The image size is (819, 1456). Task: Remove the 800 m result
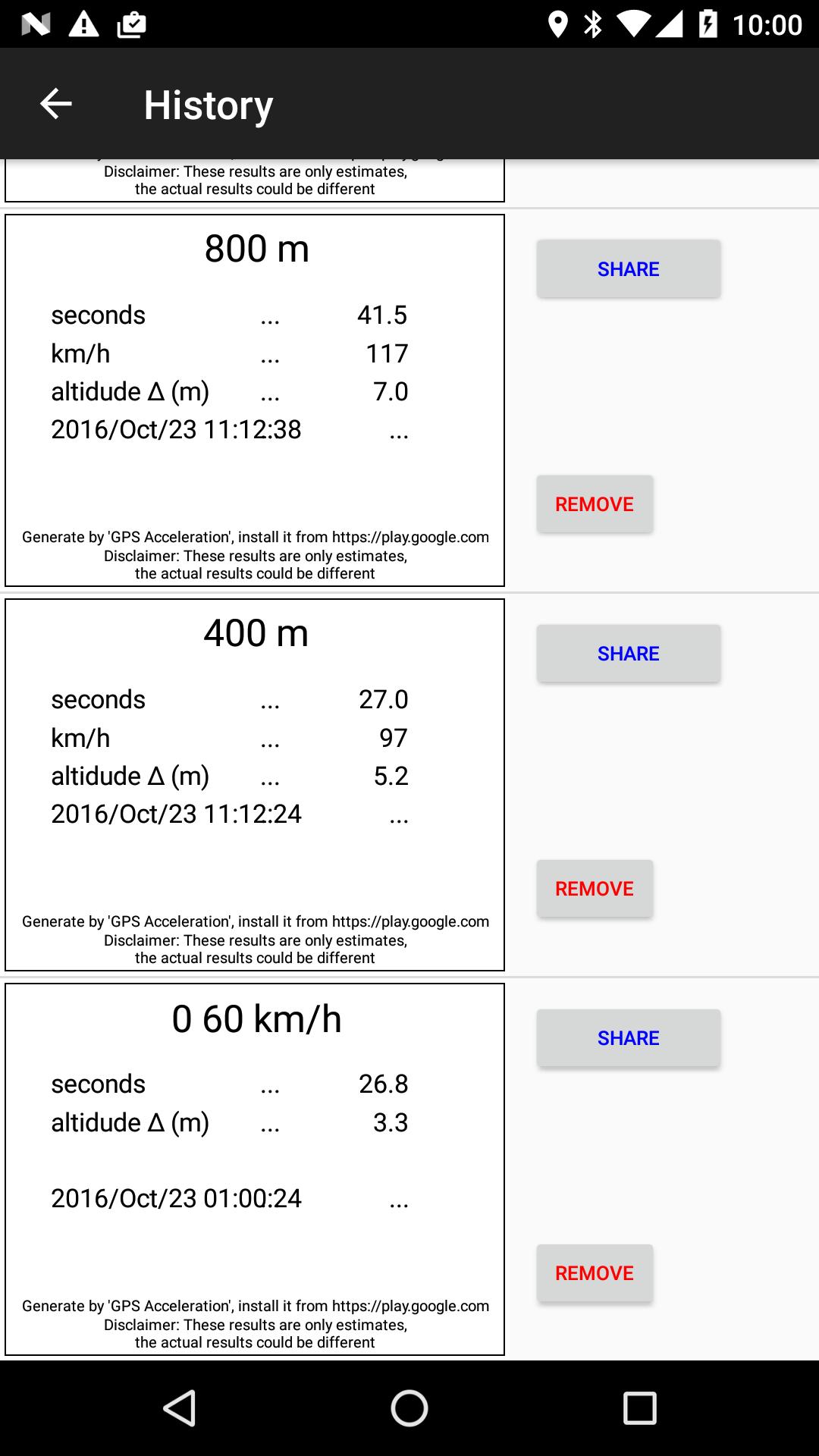coord(595,504)
